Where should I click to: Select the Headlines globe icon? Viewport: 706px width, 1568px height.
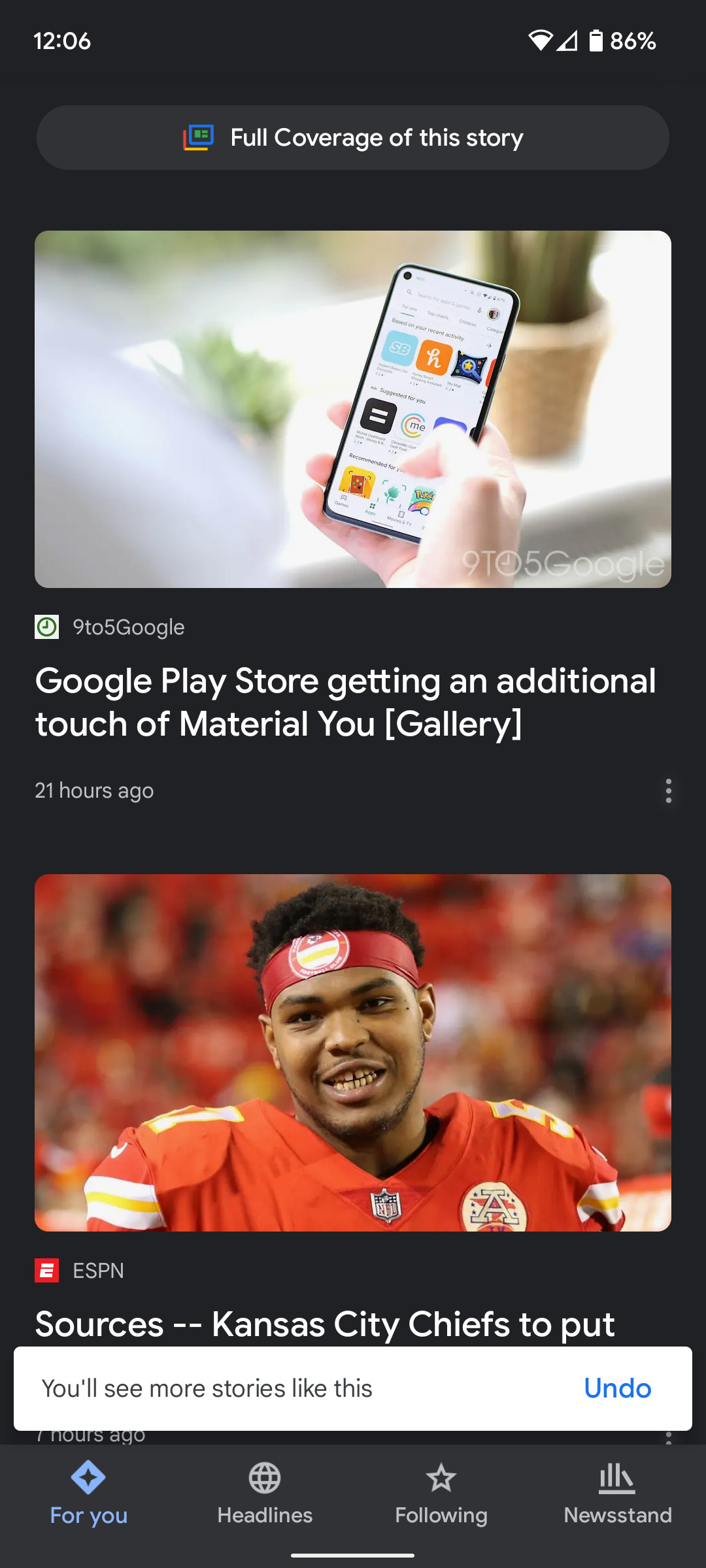pyautogui.click(x=265, y=1478)
